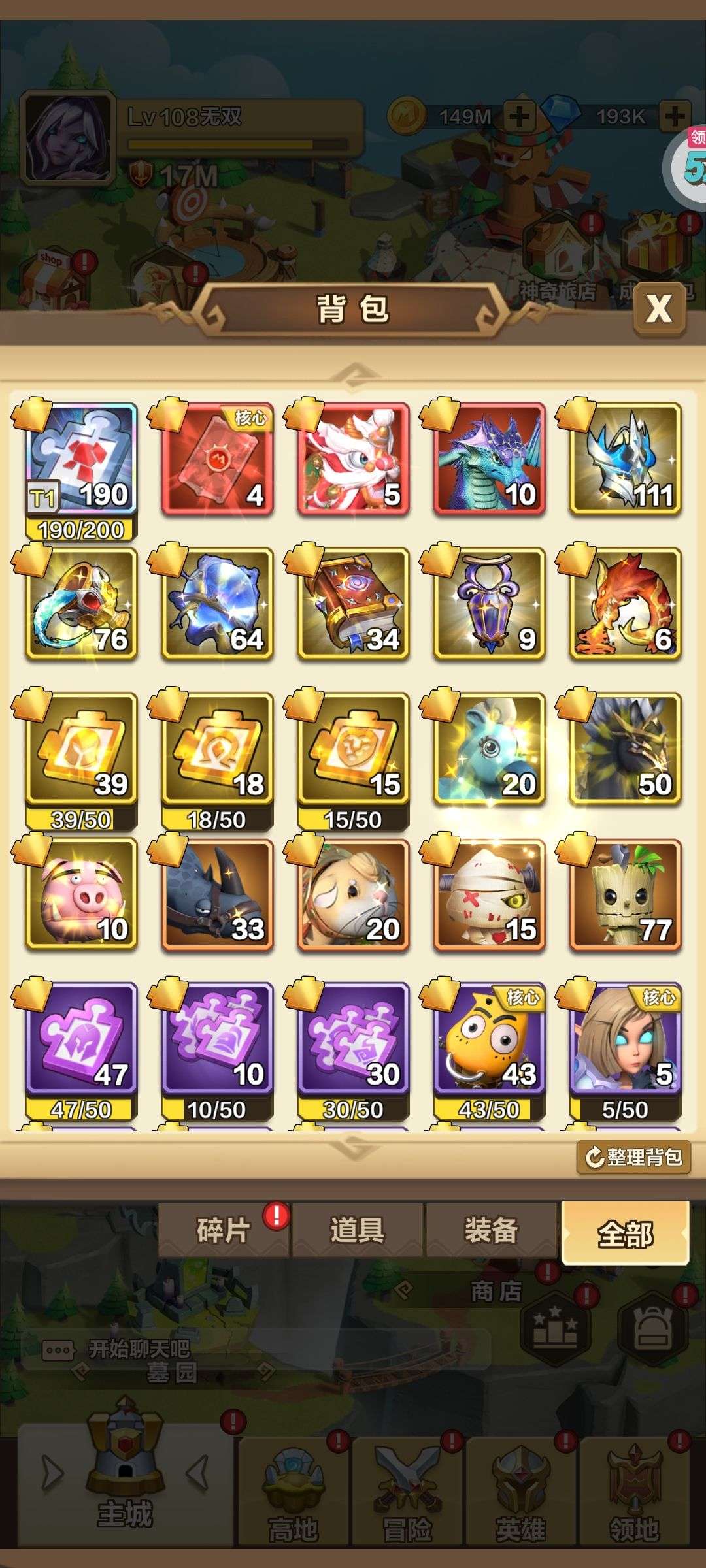Select the 全部 tab
Screen dimensions: 706x1568
tap(626, 1233)
